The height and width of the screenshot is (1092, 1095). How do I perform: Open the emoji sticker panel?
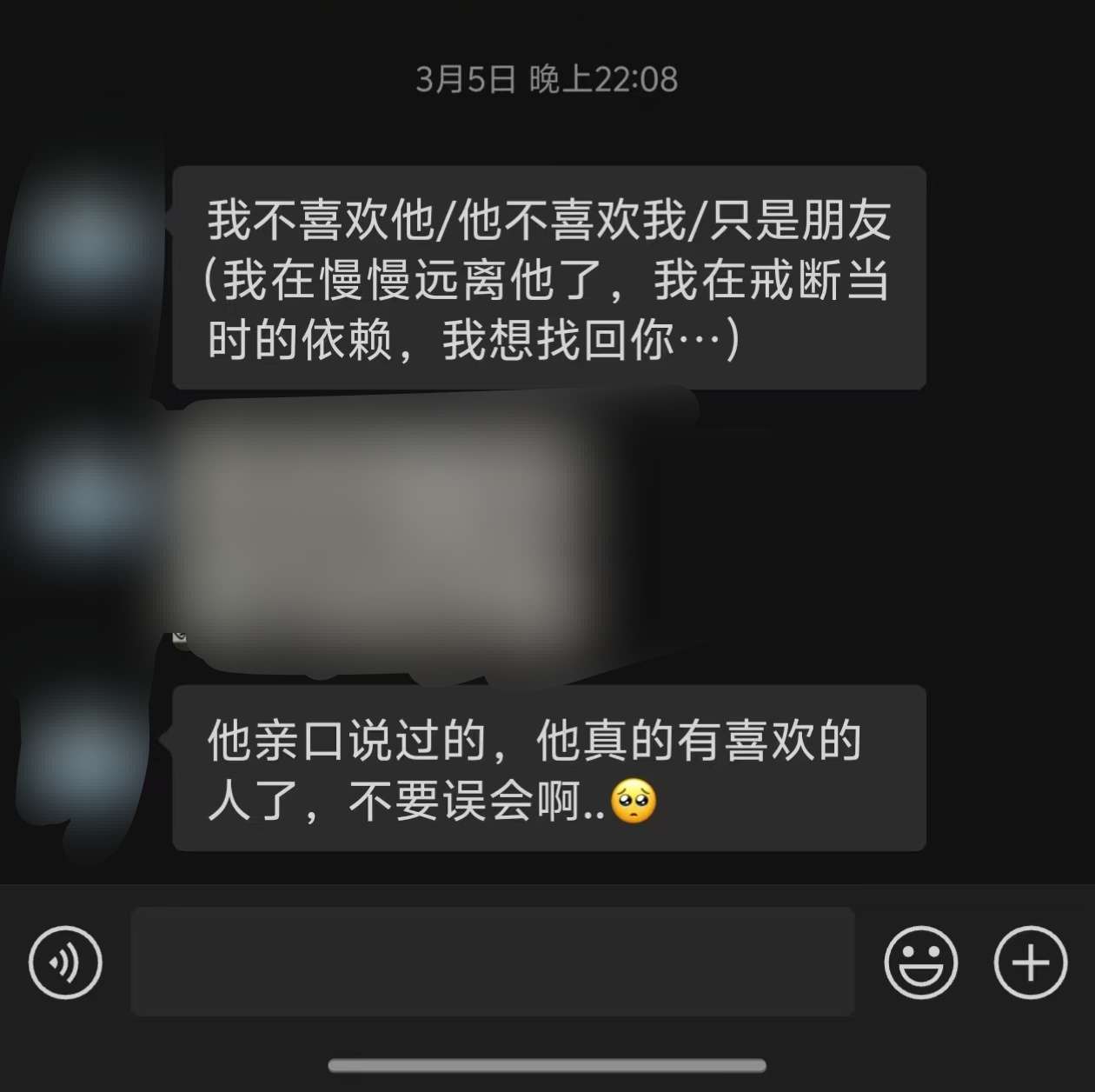pyautogui.click(x=920, y=962)
